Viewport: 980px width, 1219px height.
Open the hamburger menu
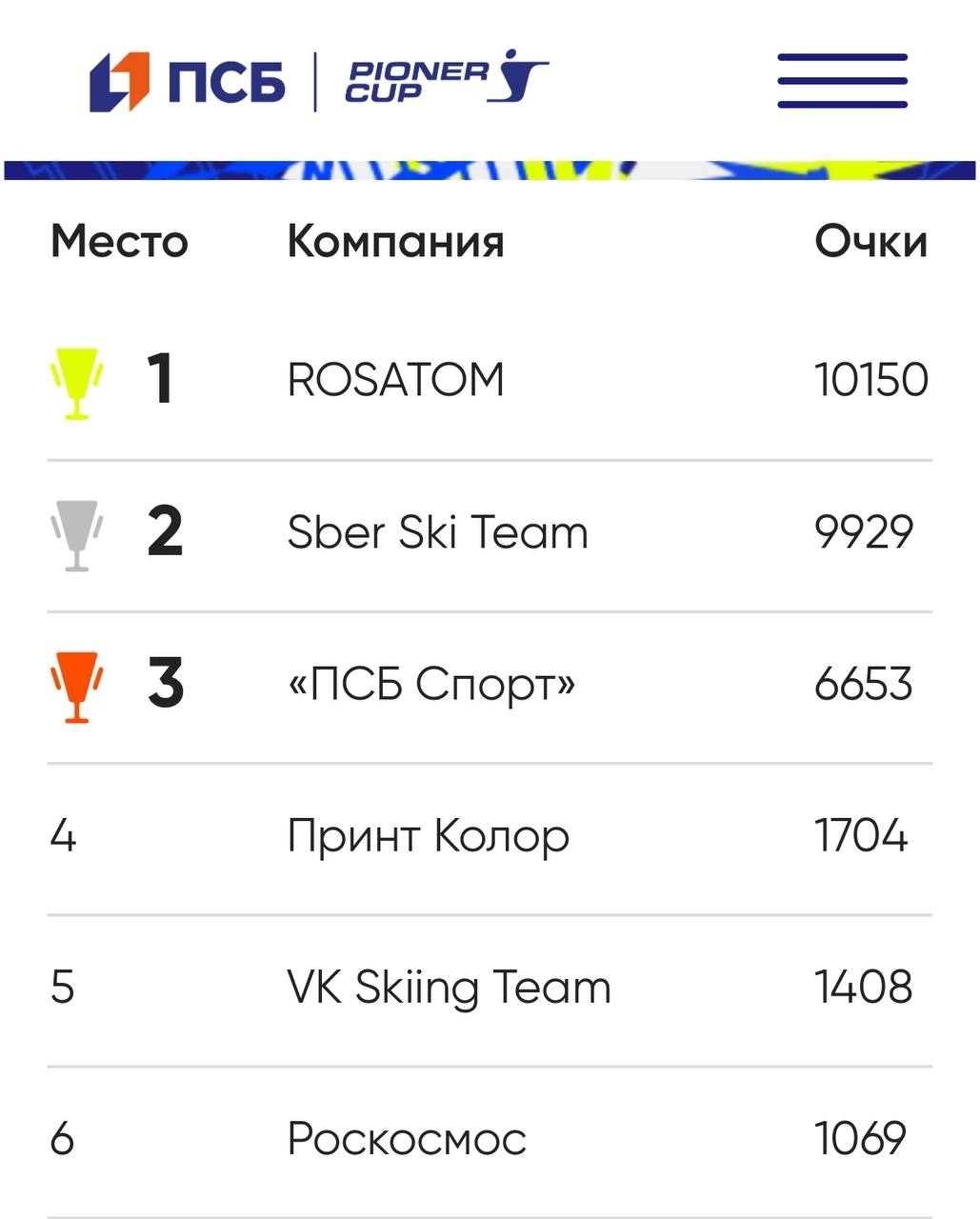[x=842, y=81]
